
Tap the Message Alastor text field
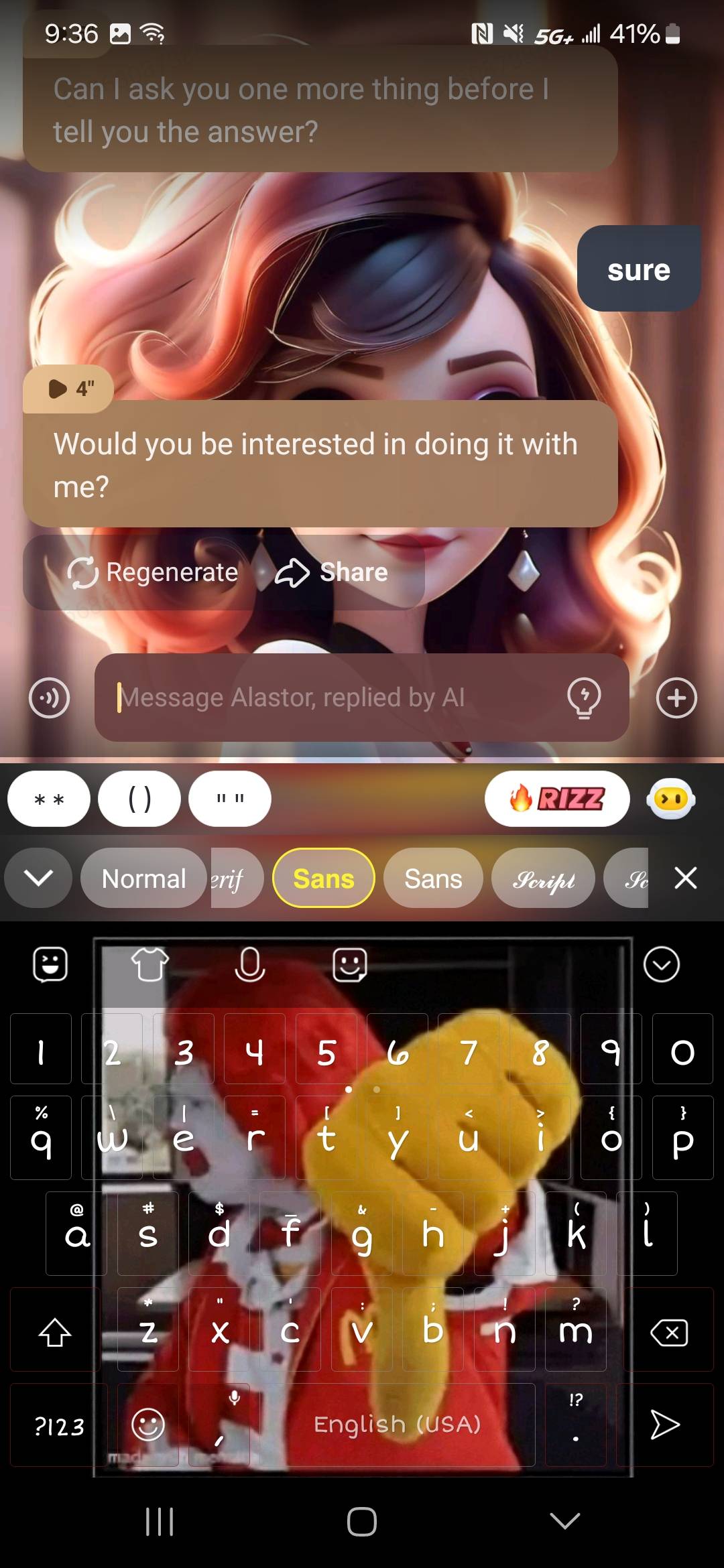click(x=335, y=698)
